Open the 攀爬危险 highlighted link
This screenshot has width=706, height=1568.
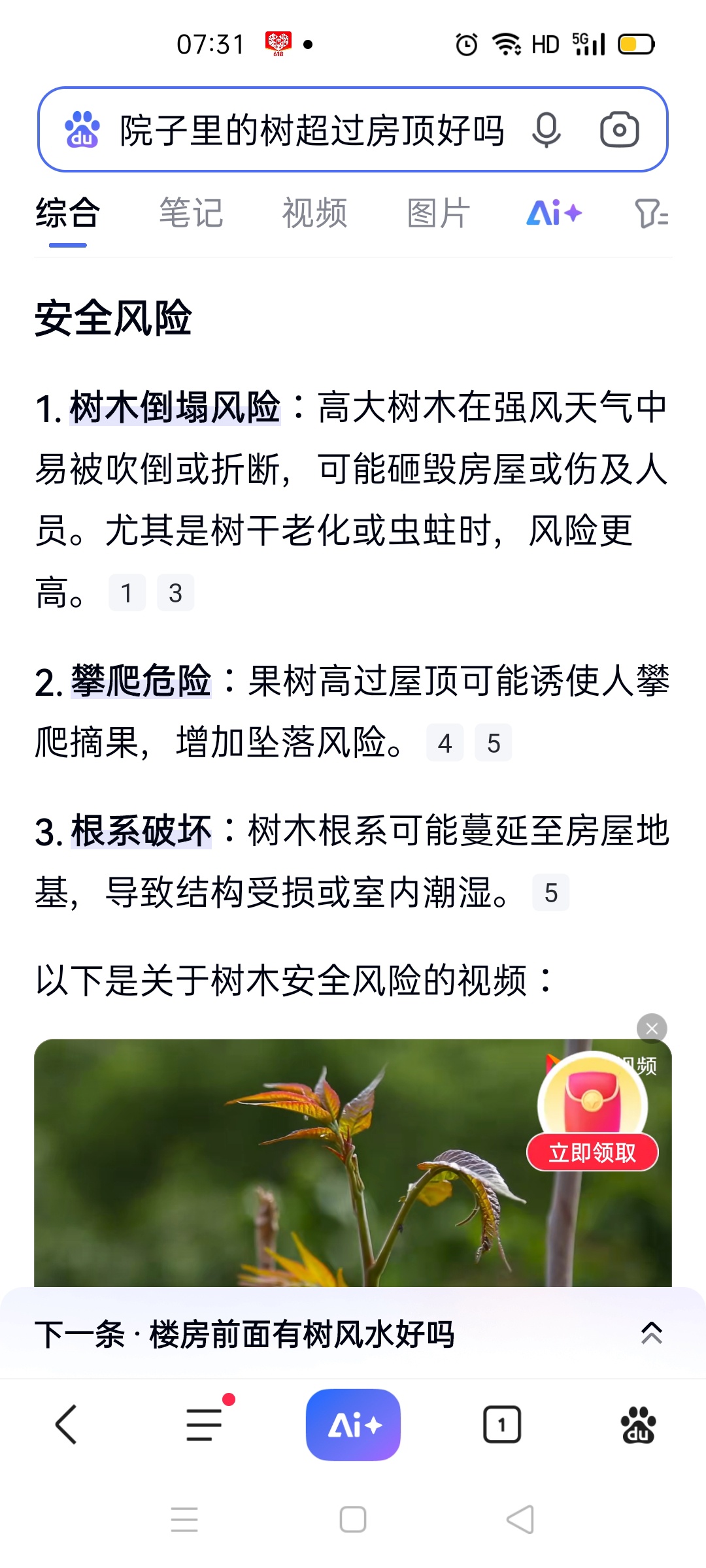pyautogui.click(x=141, y=682)
